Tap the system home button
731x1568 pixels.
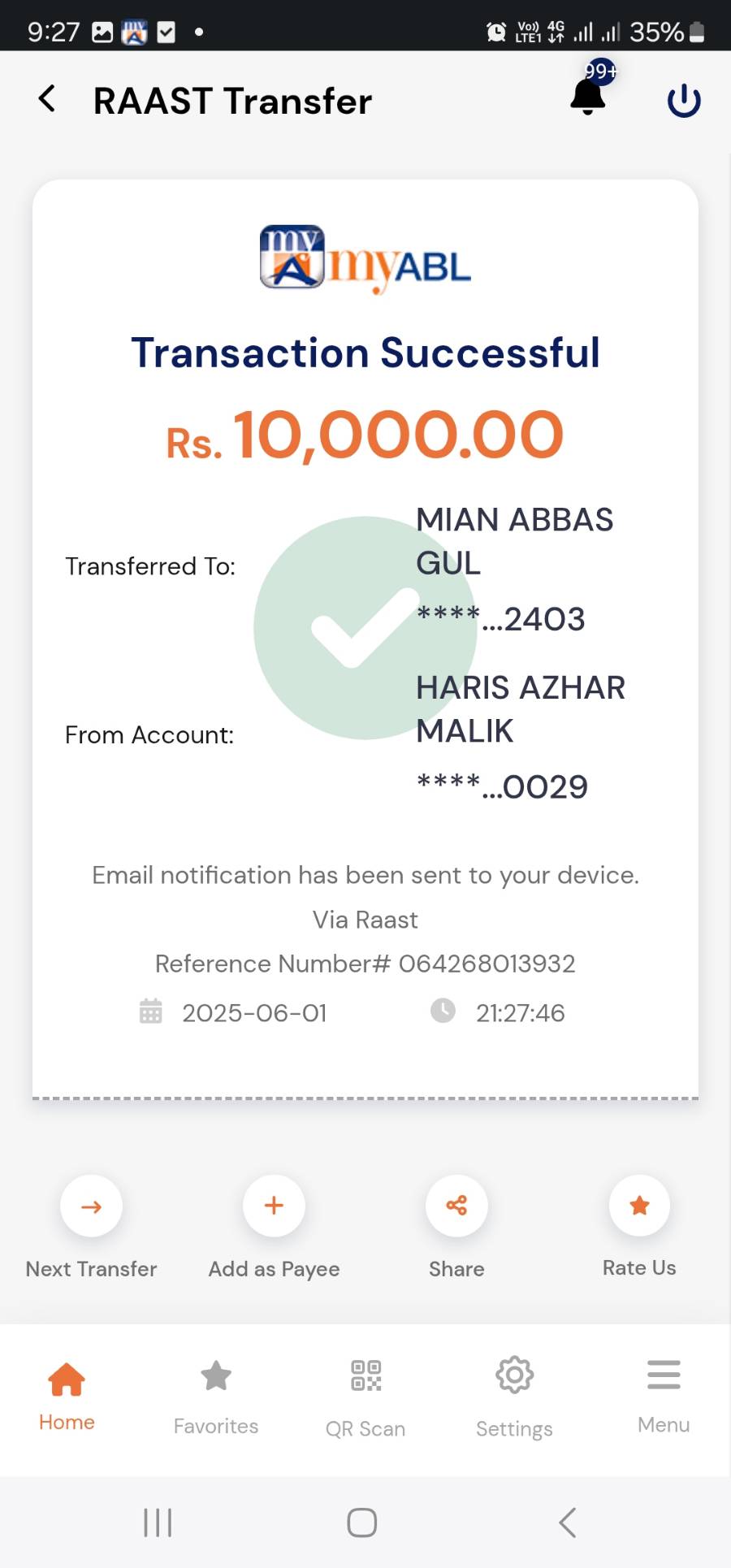(362, 1523)
